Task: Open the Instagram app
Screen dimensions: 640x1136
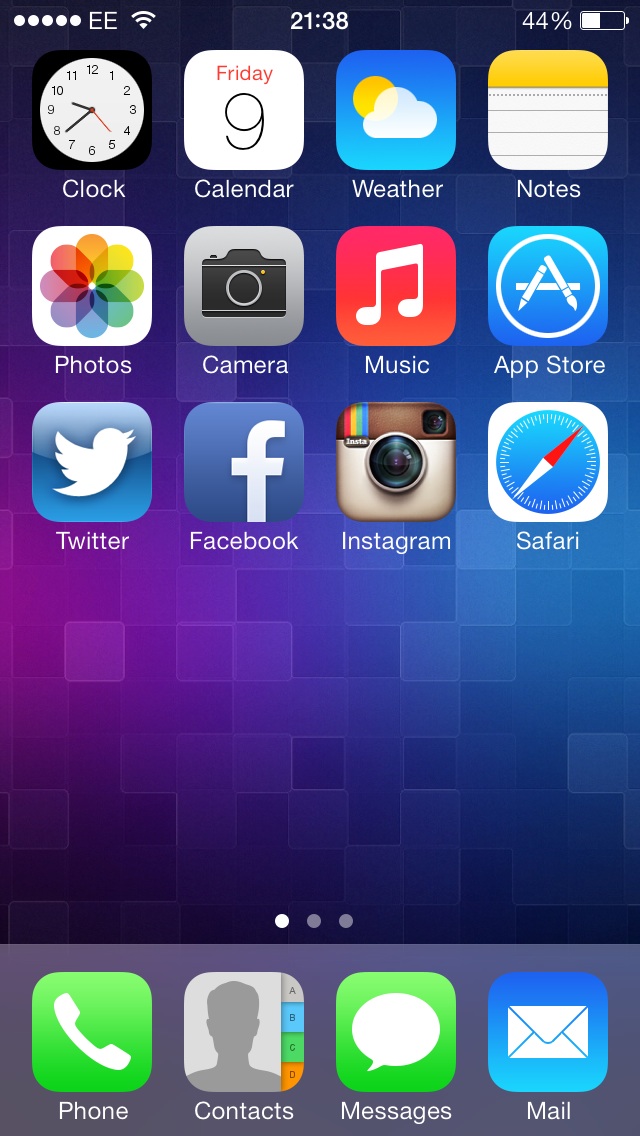Action: point(396,462)
